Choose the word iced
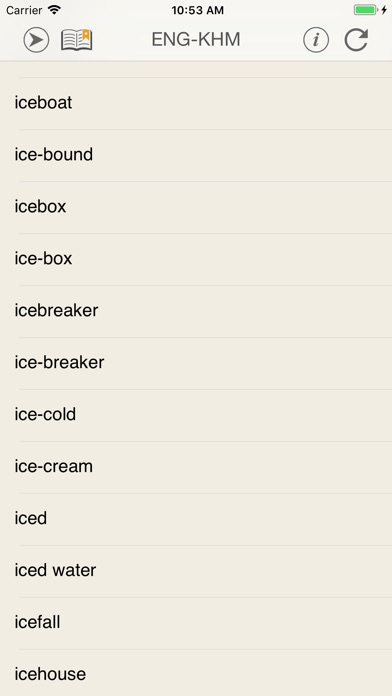The width and height of the screenshot is (392, 696). pyautogui.click(x=196, y=519)
